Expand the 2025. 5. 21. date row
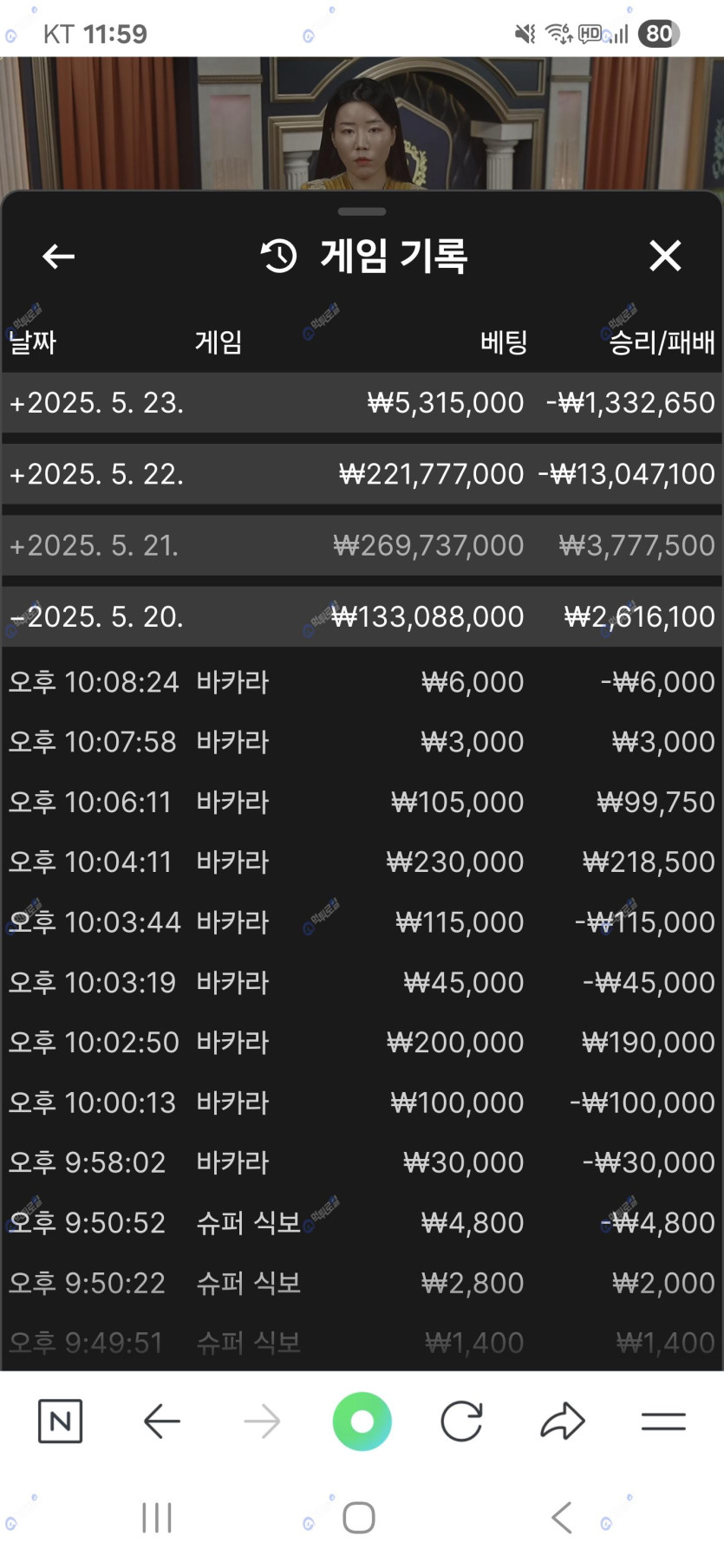The height and width of the screenshot is (1568, 724). [x=362, y=545]
